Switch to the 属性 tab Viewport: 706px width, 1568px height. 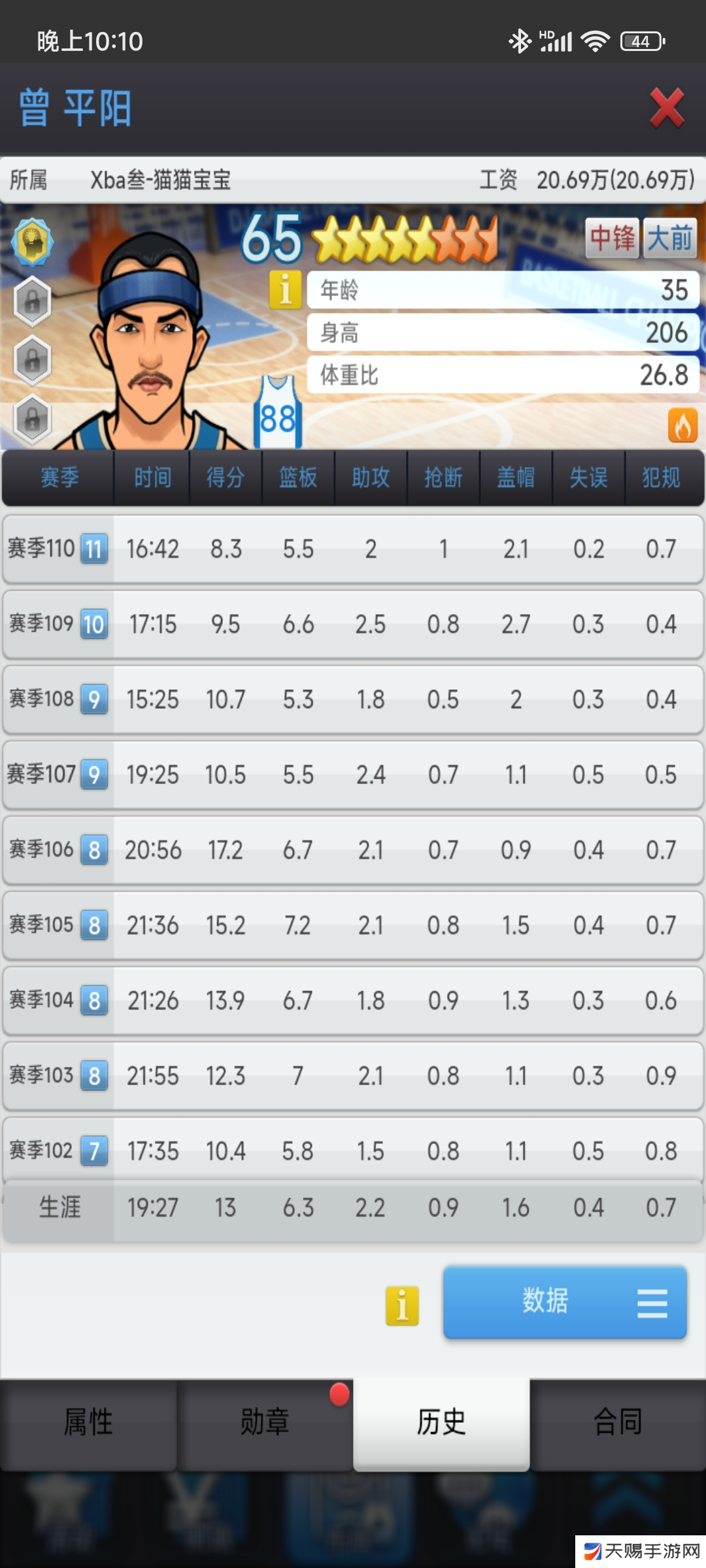[x=88, y=1422]
